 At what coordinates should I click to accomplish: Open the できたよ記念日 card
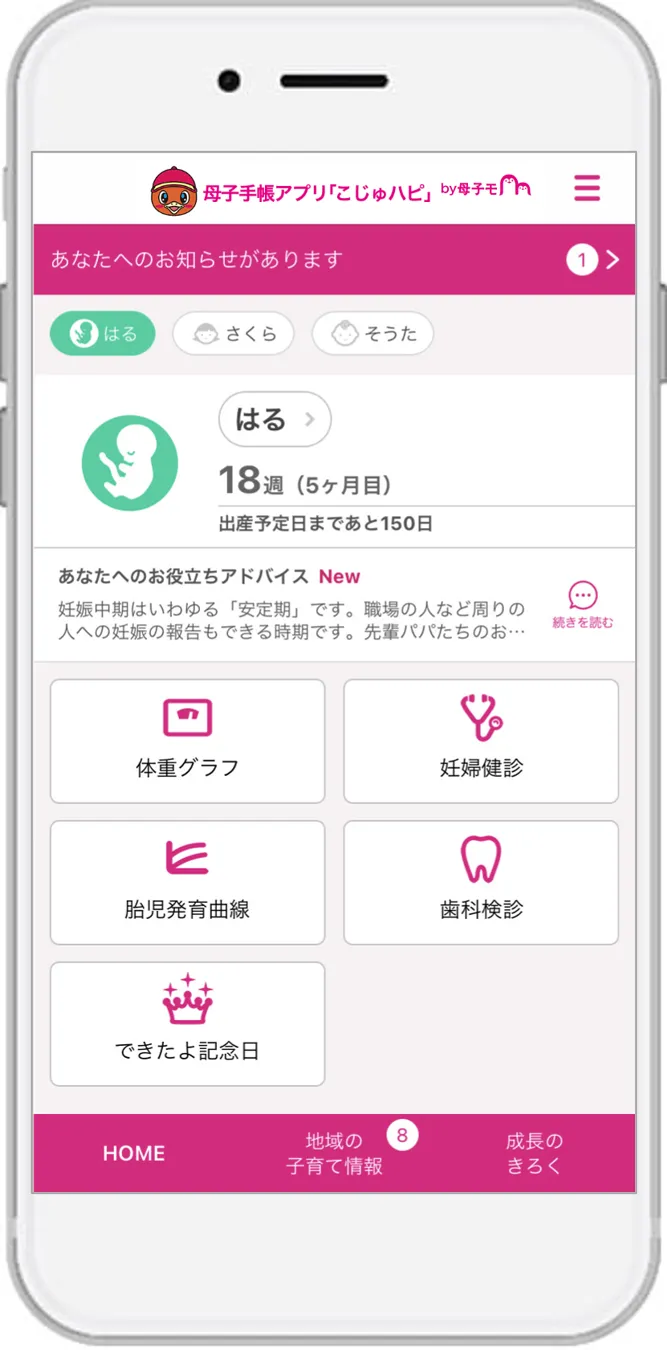click(187, 1024)
